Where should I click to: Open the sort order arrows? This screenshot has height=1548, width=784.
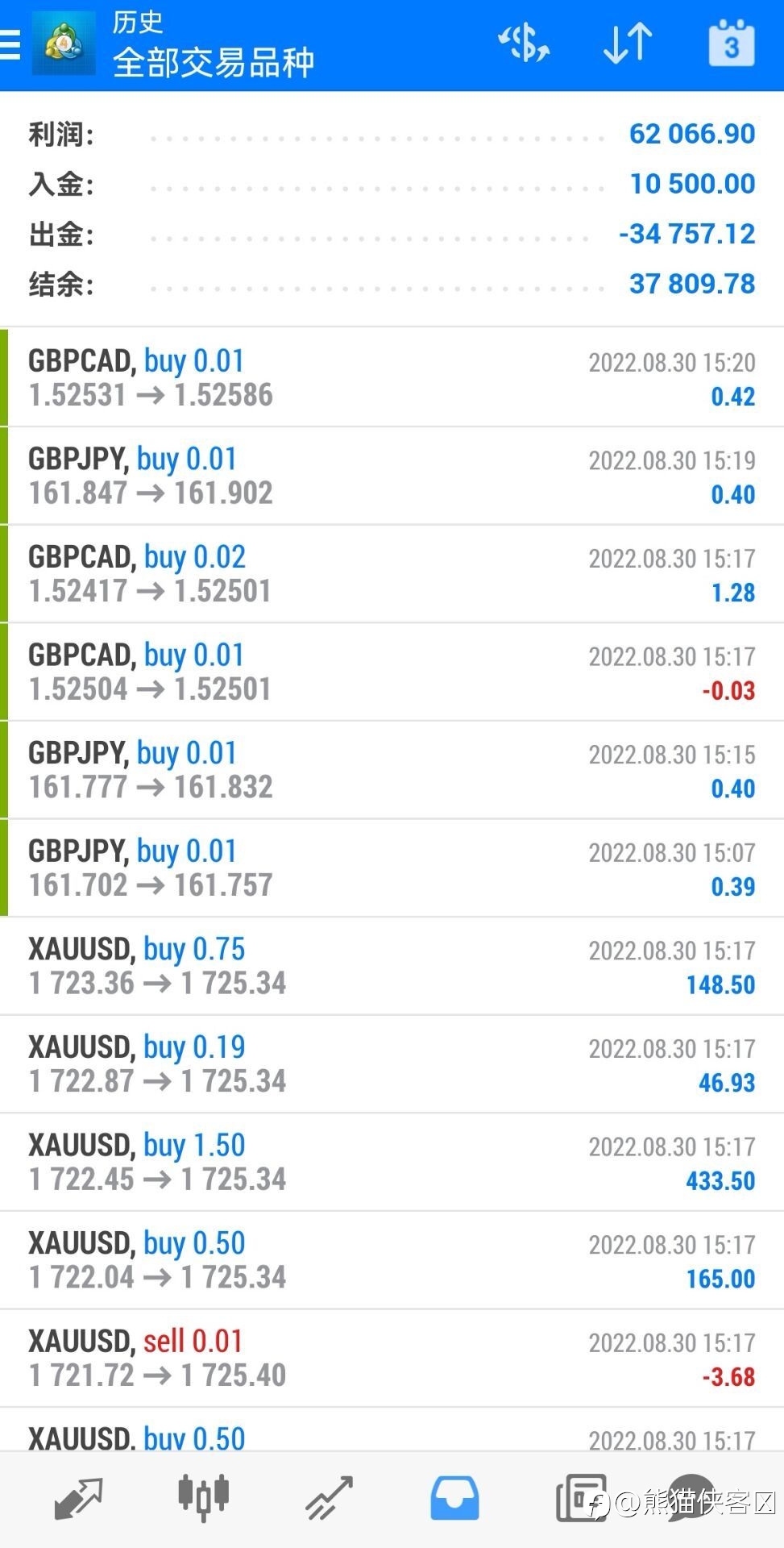(x=628, y=43)
